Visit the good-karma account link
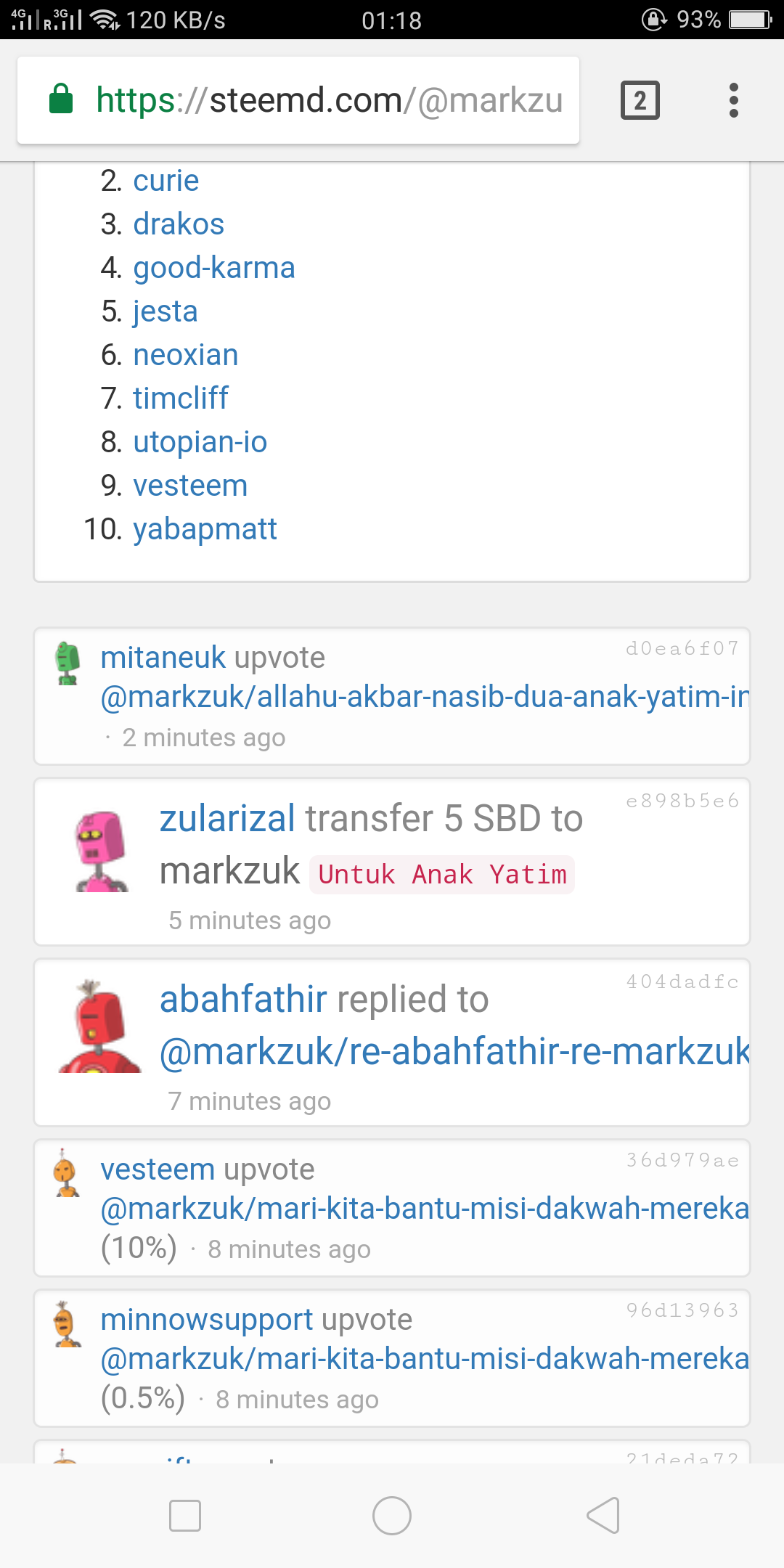784x1568 pixels. point(214,268)
